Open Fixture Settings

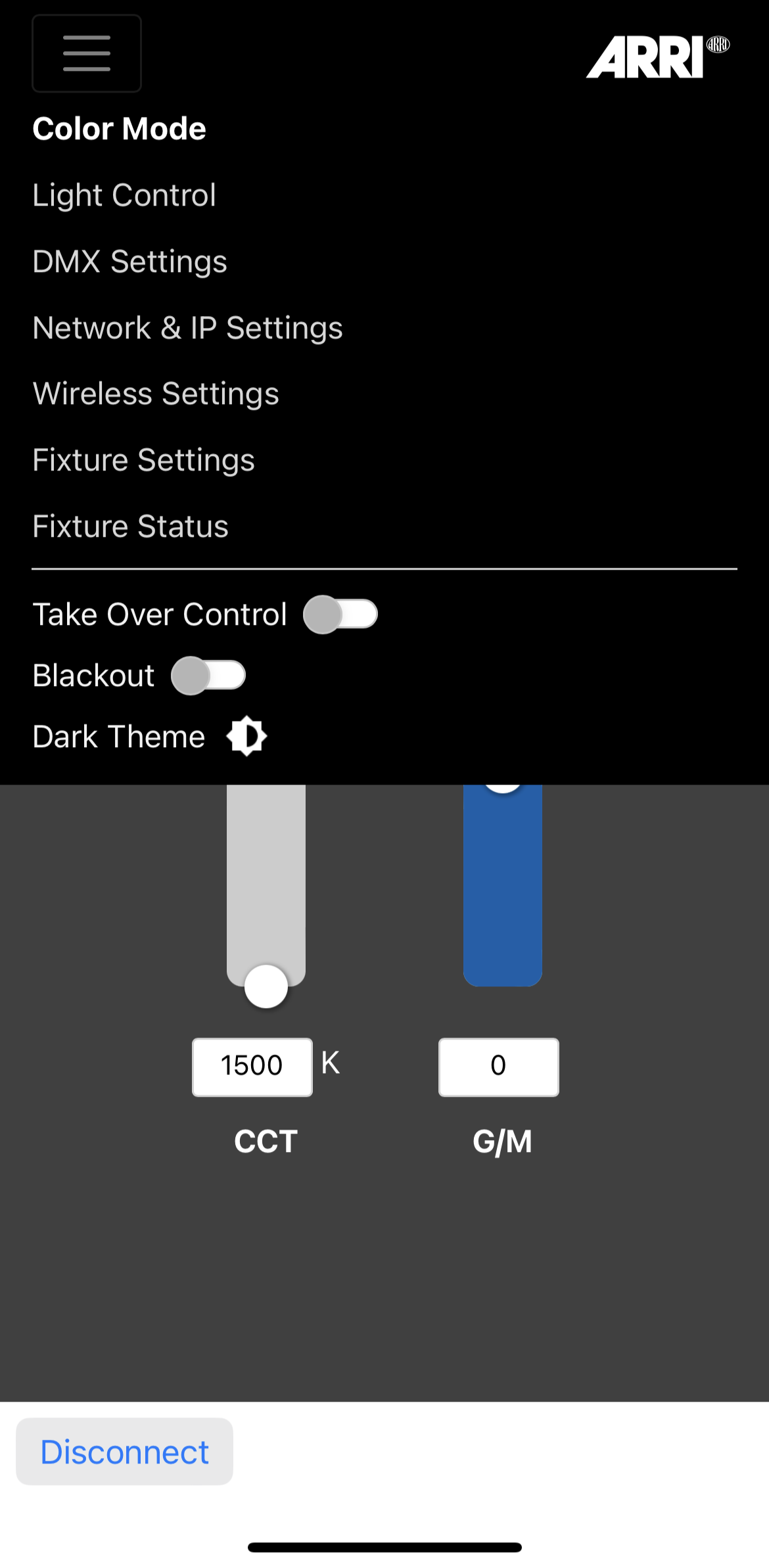tap(143, 460)
